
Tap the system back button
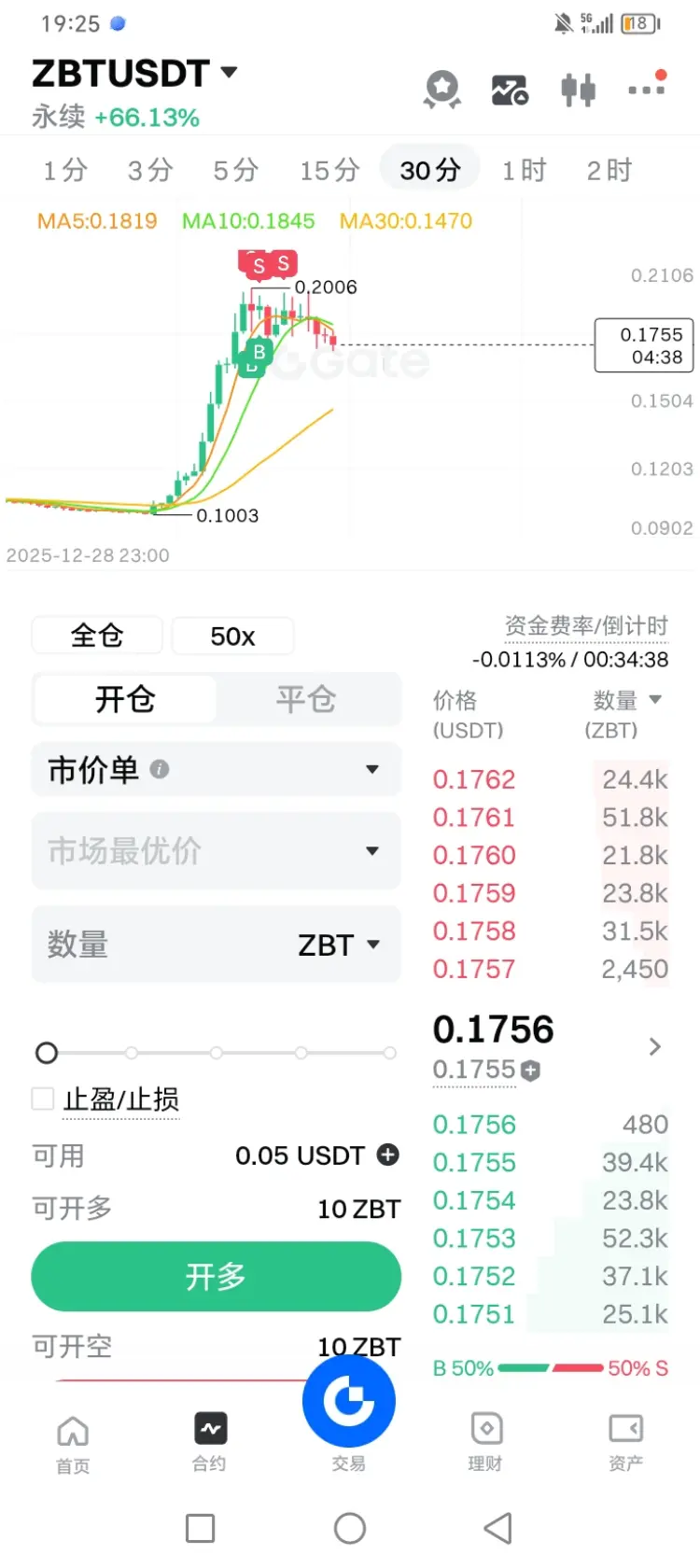click(x=498, y=1528)
